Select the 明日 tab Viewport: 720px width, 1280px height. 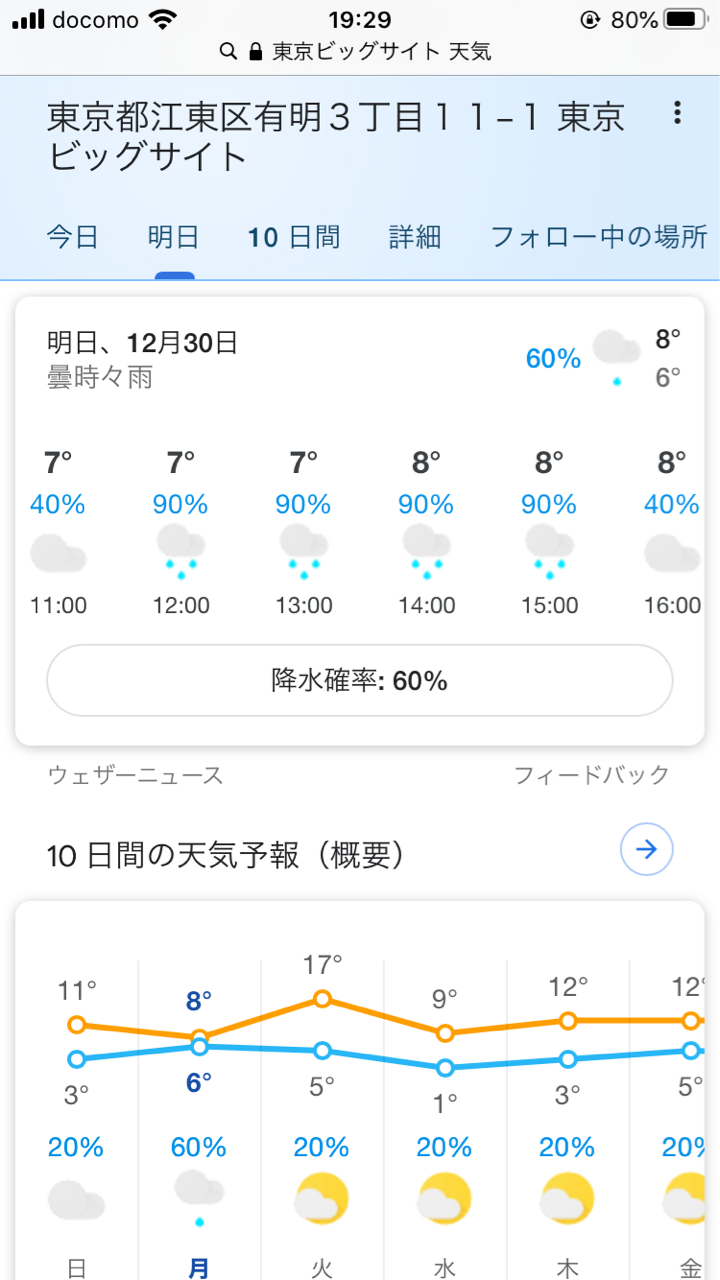click(174, 237)
